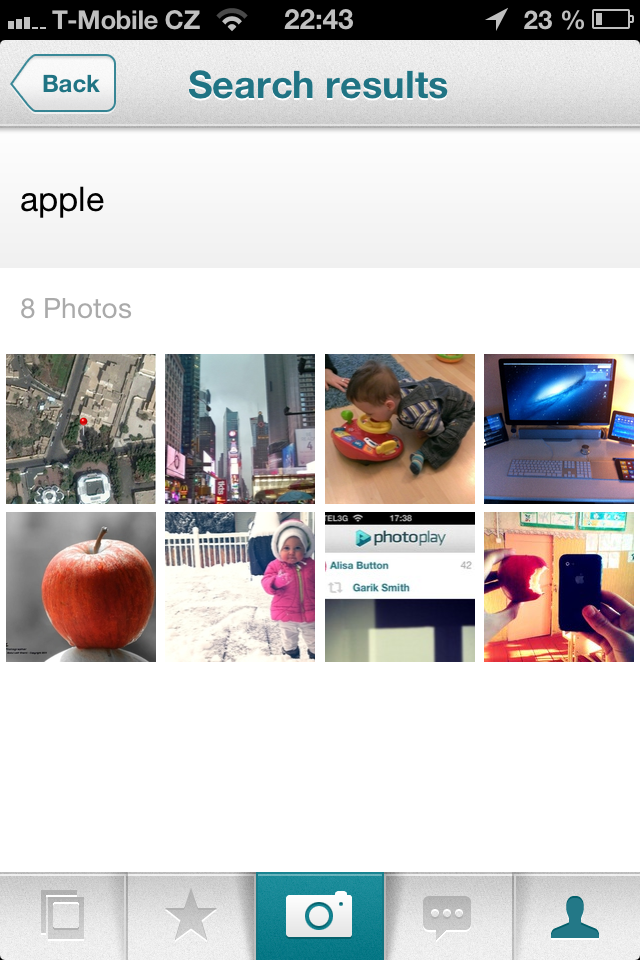The width and height of the screenshot is (640, 960).
Task: Go back using the Back button
Action: pos(64,84)
